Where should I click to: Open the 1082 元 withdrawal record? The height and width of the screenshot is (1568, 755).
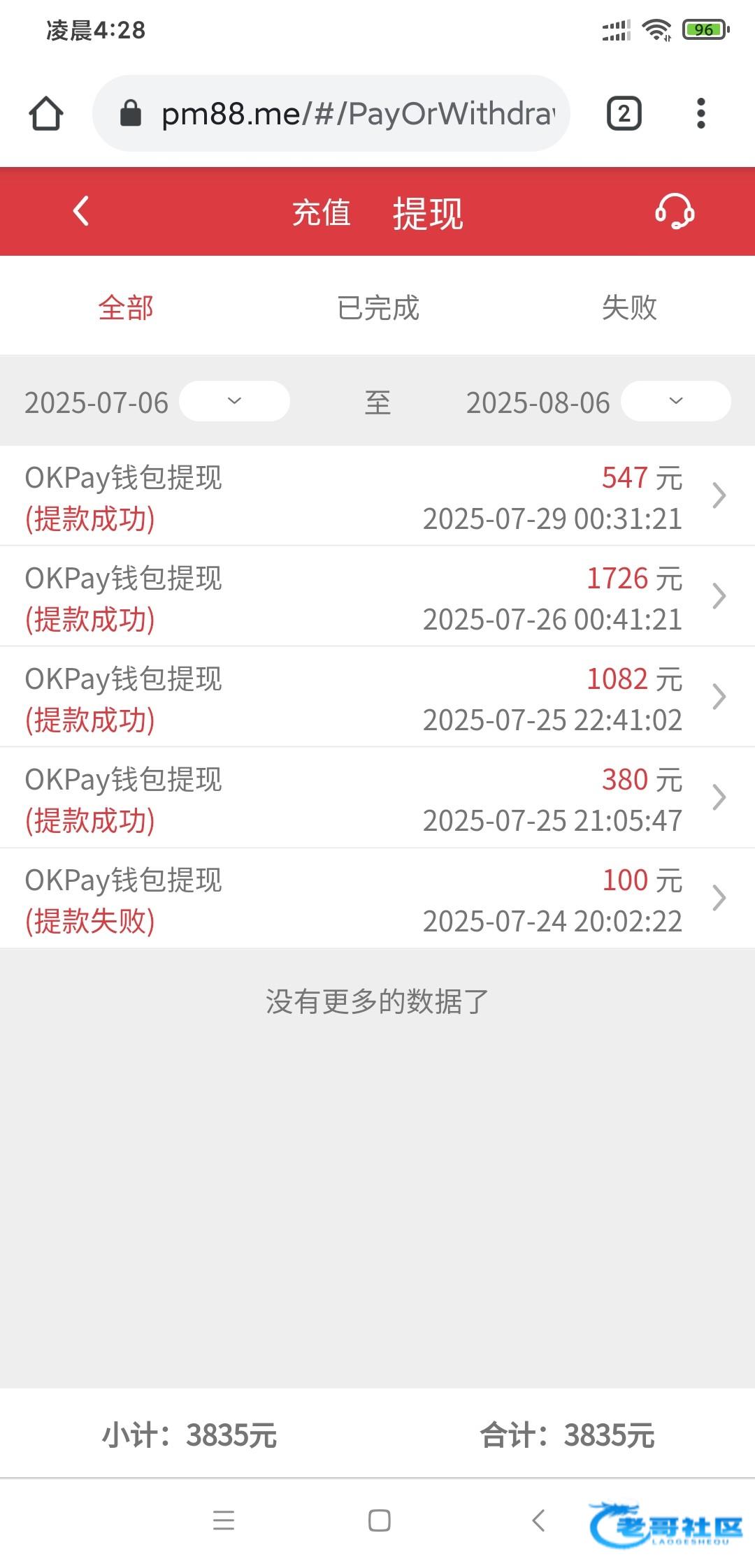click(377, 697)
